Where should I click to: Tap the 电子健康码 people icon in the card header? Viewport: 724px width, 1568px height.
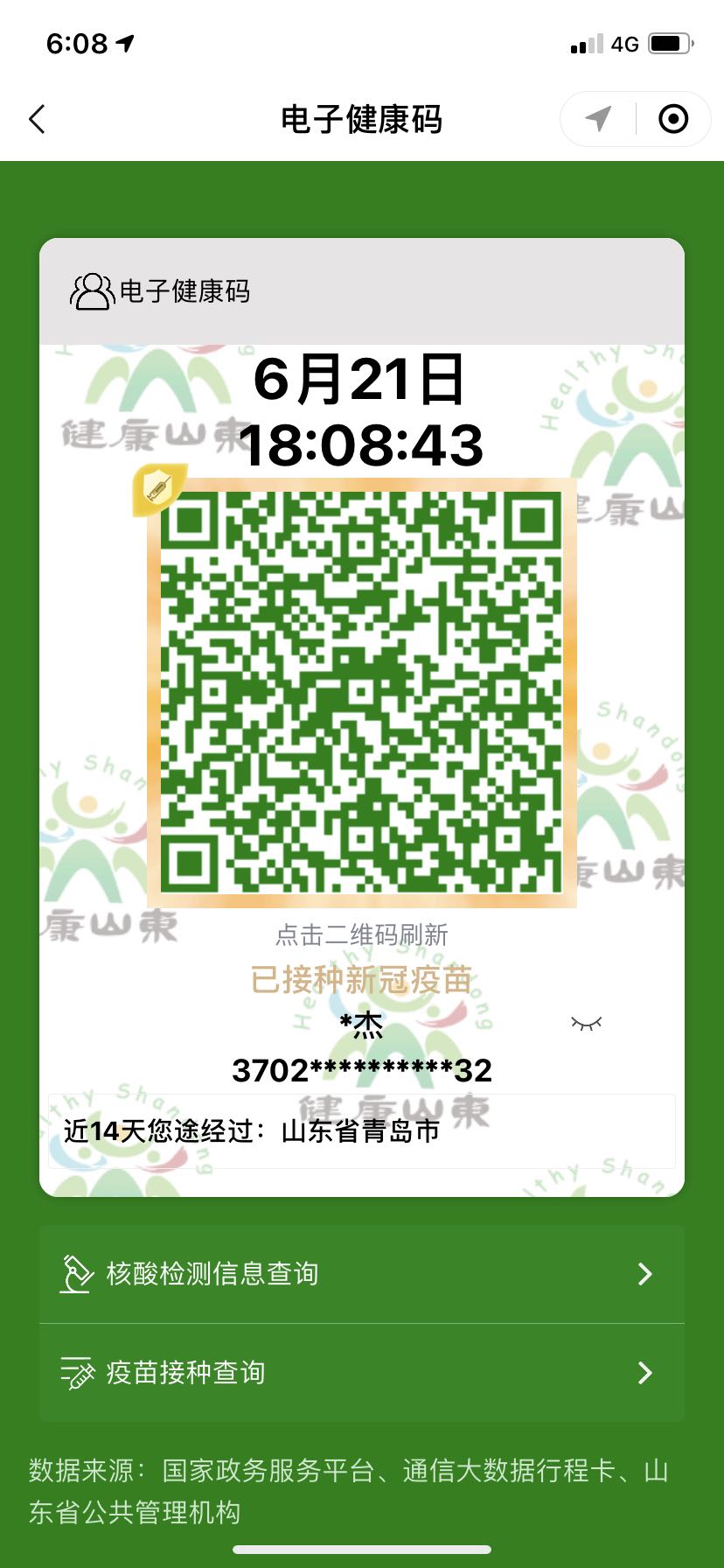tap(92, 291)
